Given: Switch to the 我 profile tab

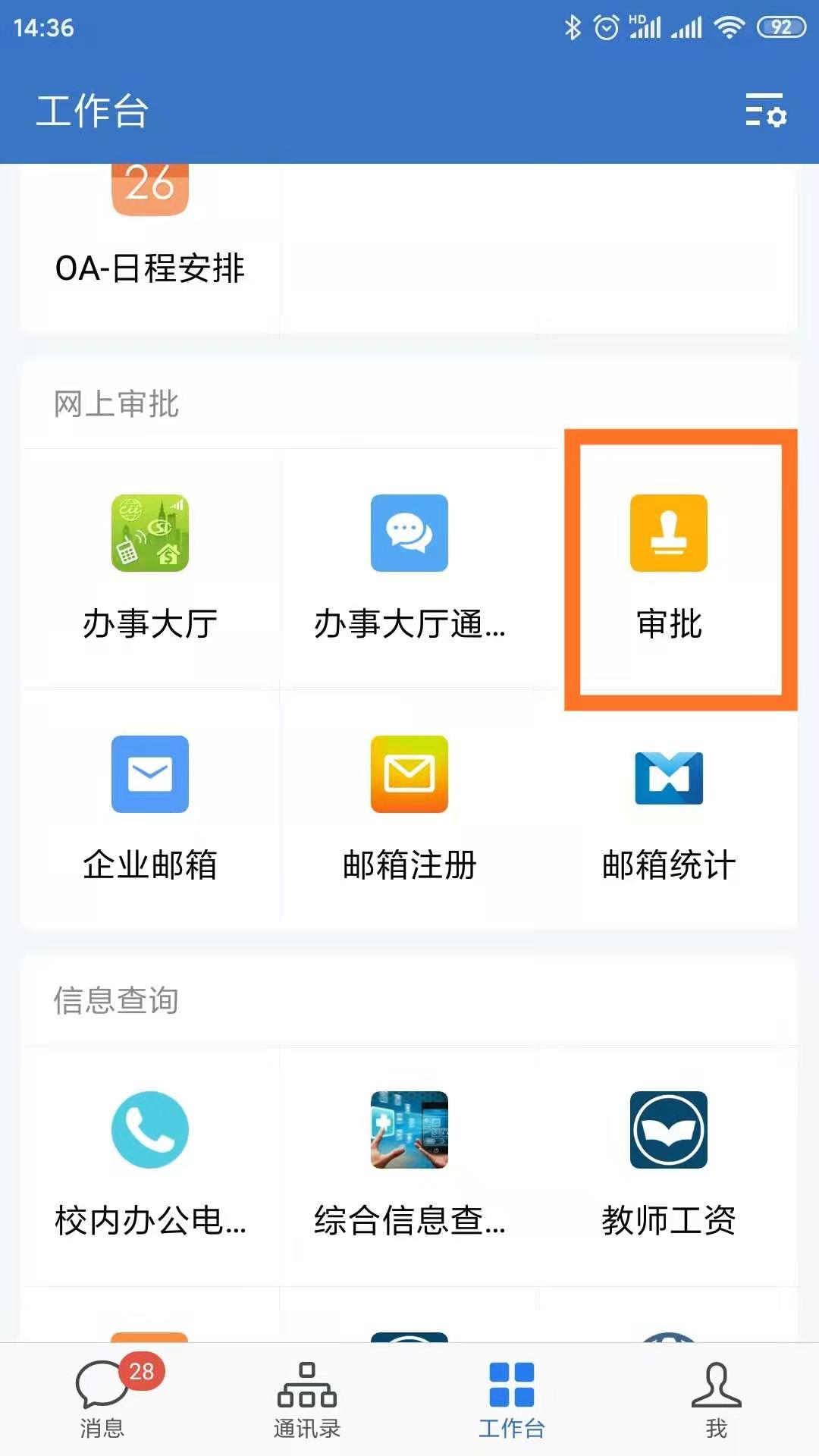Looking at the screenshot, I should coord(717,1399).
